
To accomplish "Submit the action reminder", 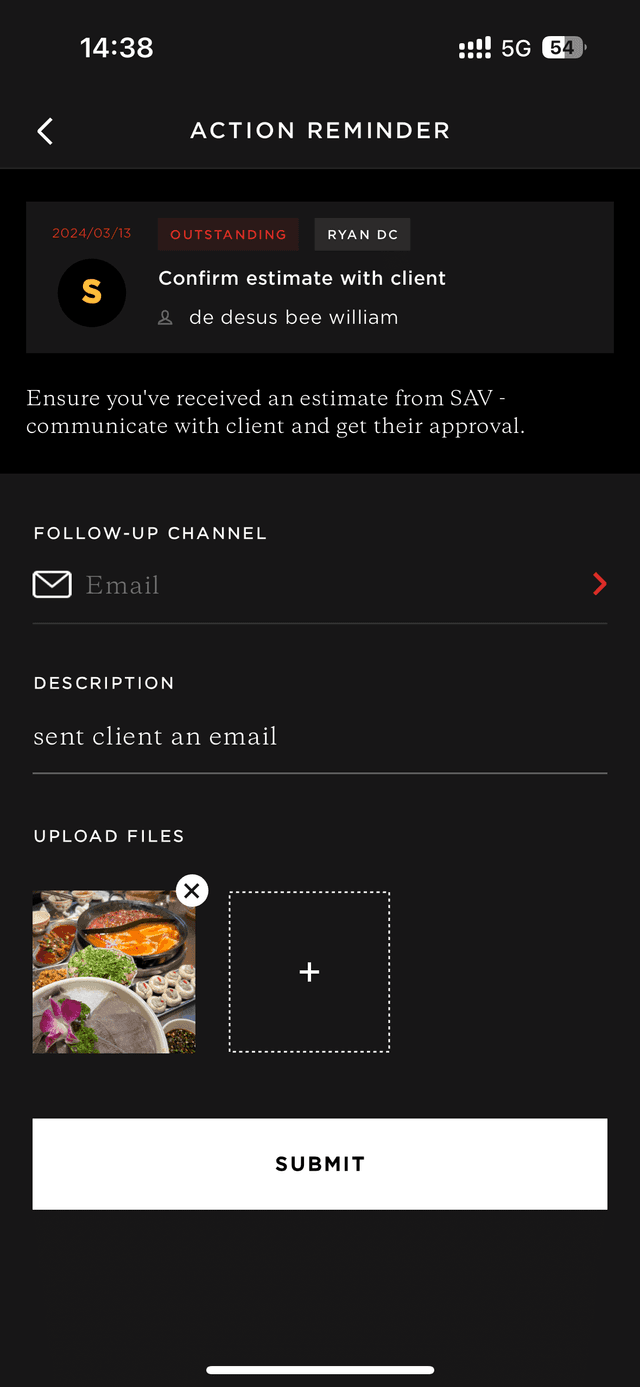I will tap(320, 1164).
